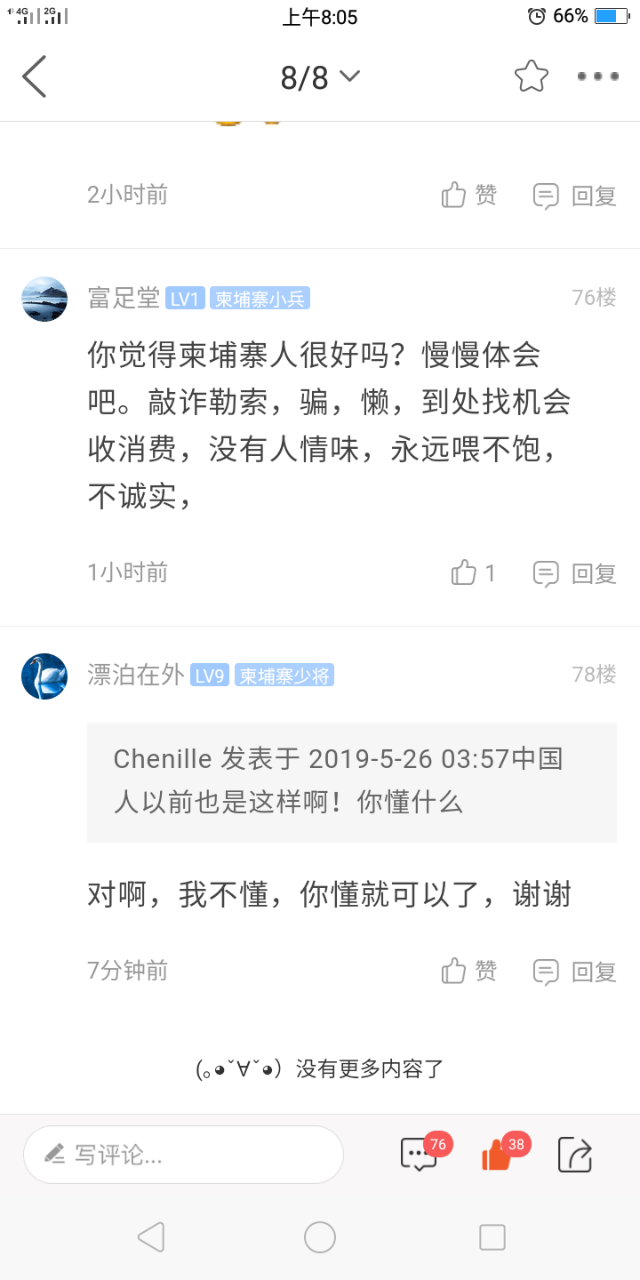Viewport: 640px width, 1280px height.
Task: View 漂泊在外's profile avatar
Action: pyautogui.click(x=44, y=676)
